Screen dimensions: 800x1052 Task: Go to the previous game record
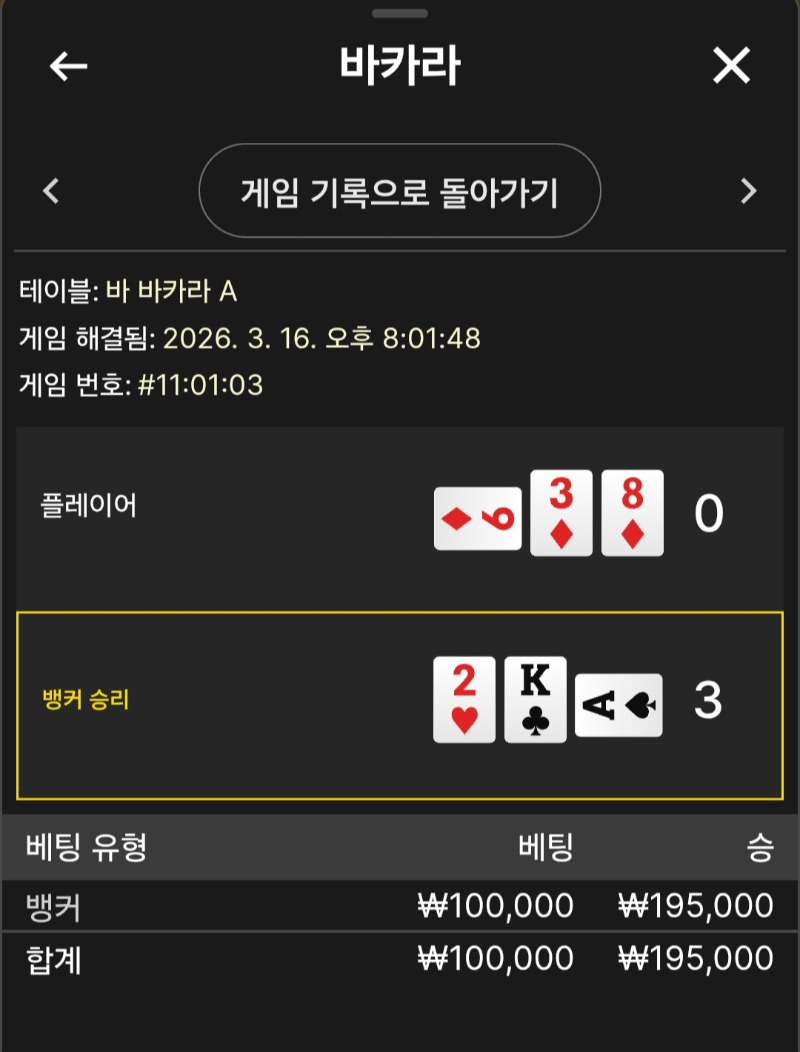pyautogui.click(x=52, y=191)
